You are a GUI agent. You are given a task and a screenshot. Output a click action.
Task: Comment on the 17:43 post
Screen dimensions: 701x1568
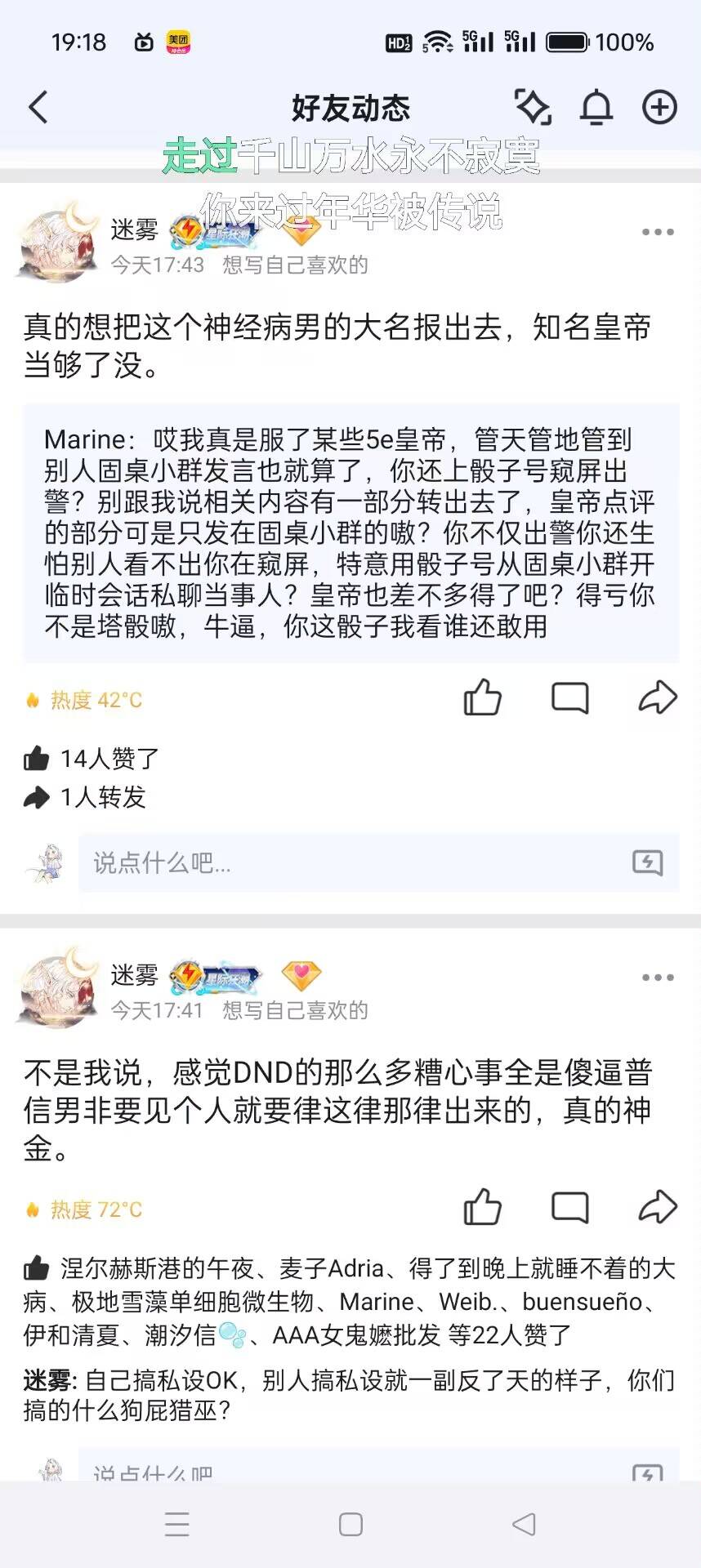click(569, 698)
